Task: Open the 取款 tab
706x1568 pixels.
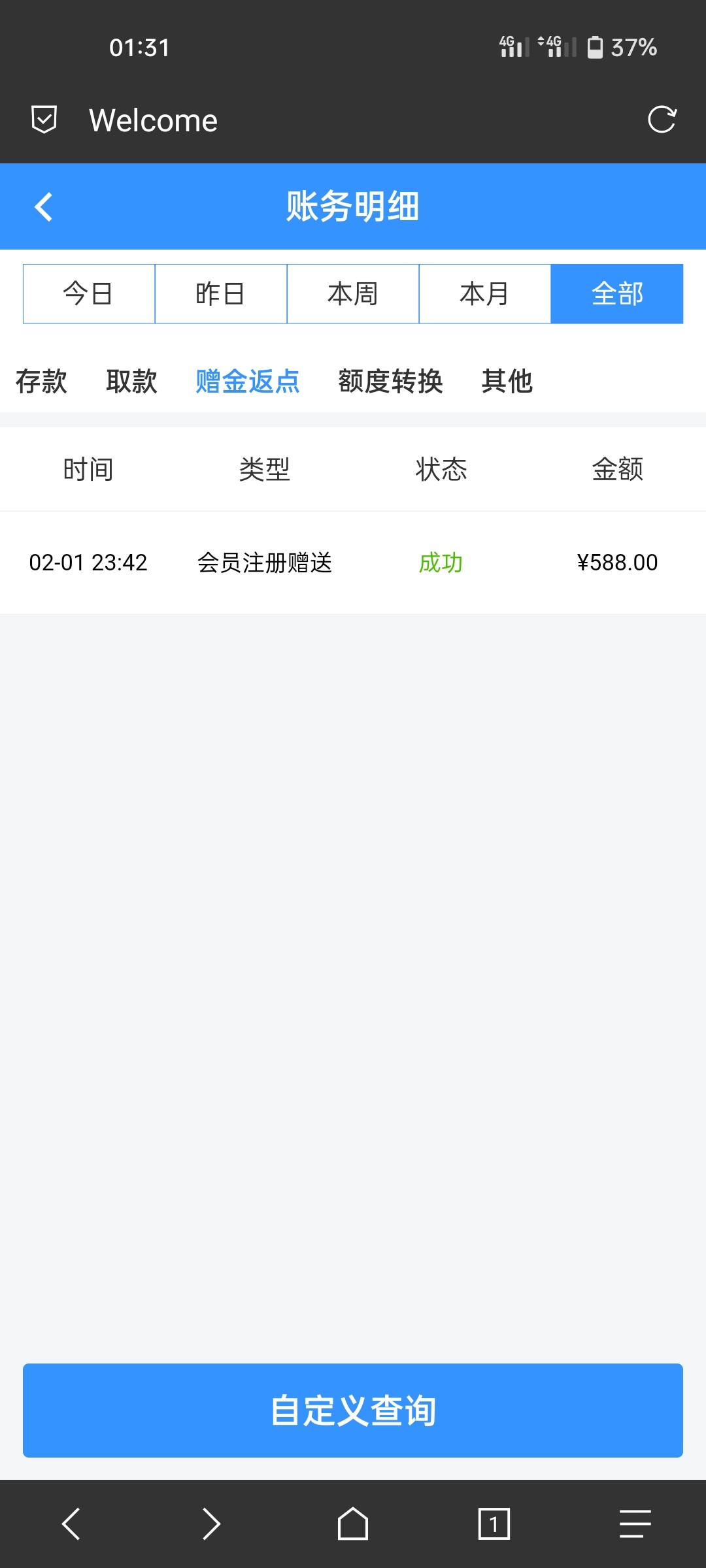Action: pyautogui.click(x=131, y=382)
